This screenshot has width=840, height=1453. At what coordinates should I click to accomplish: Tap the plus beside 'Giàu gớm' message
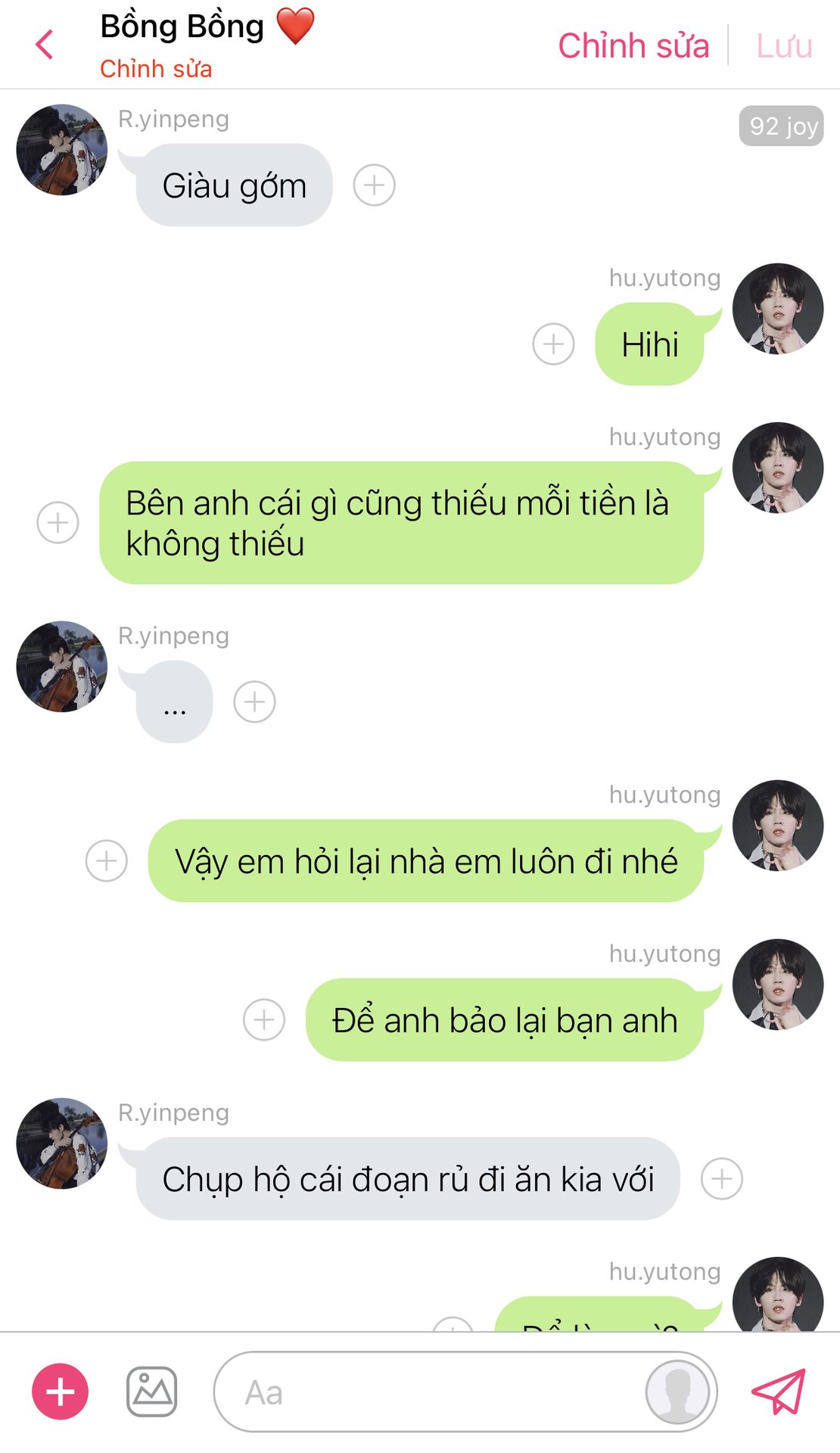pyautogui.click(x=375, y=185)
